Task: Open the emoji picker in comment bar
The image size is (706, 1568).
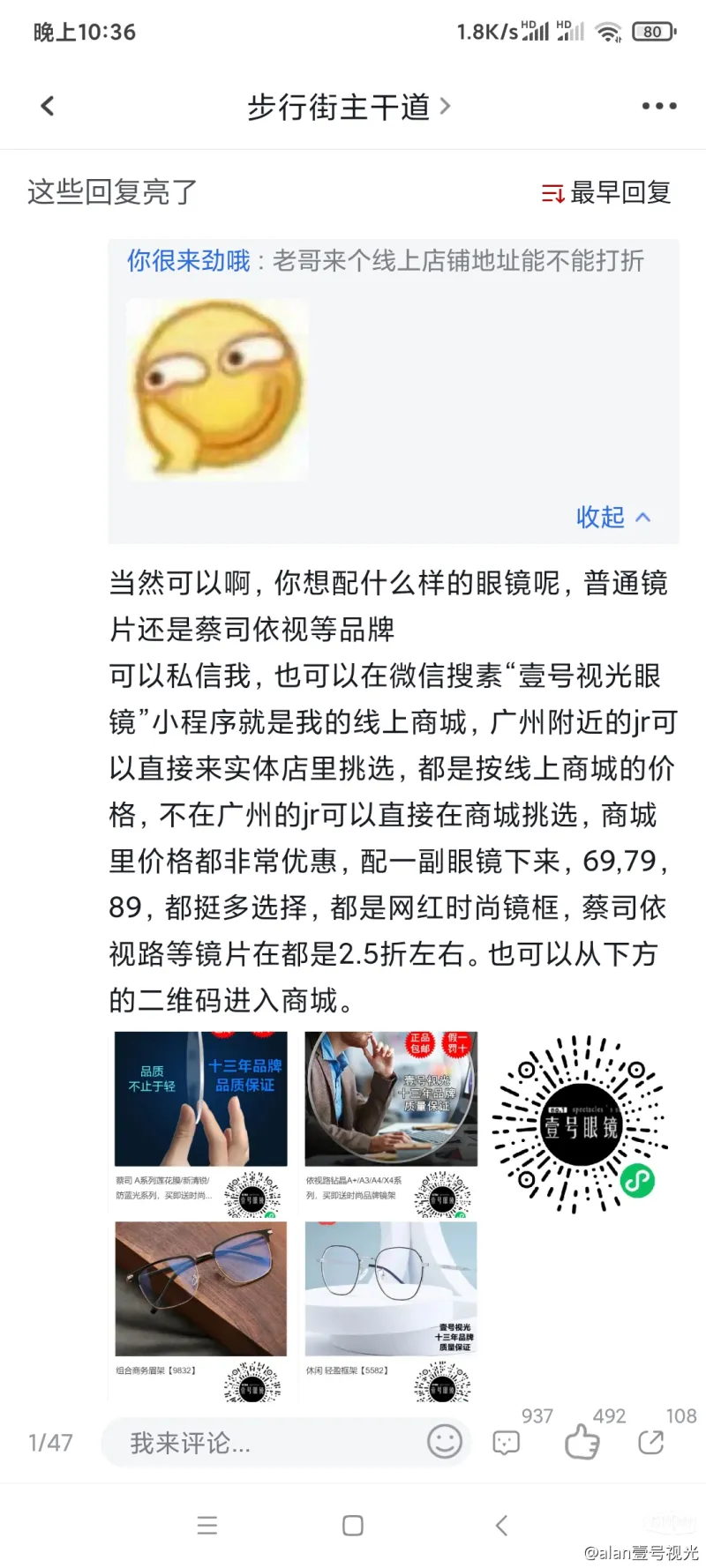Action: coord(445,1442)
